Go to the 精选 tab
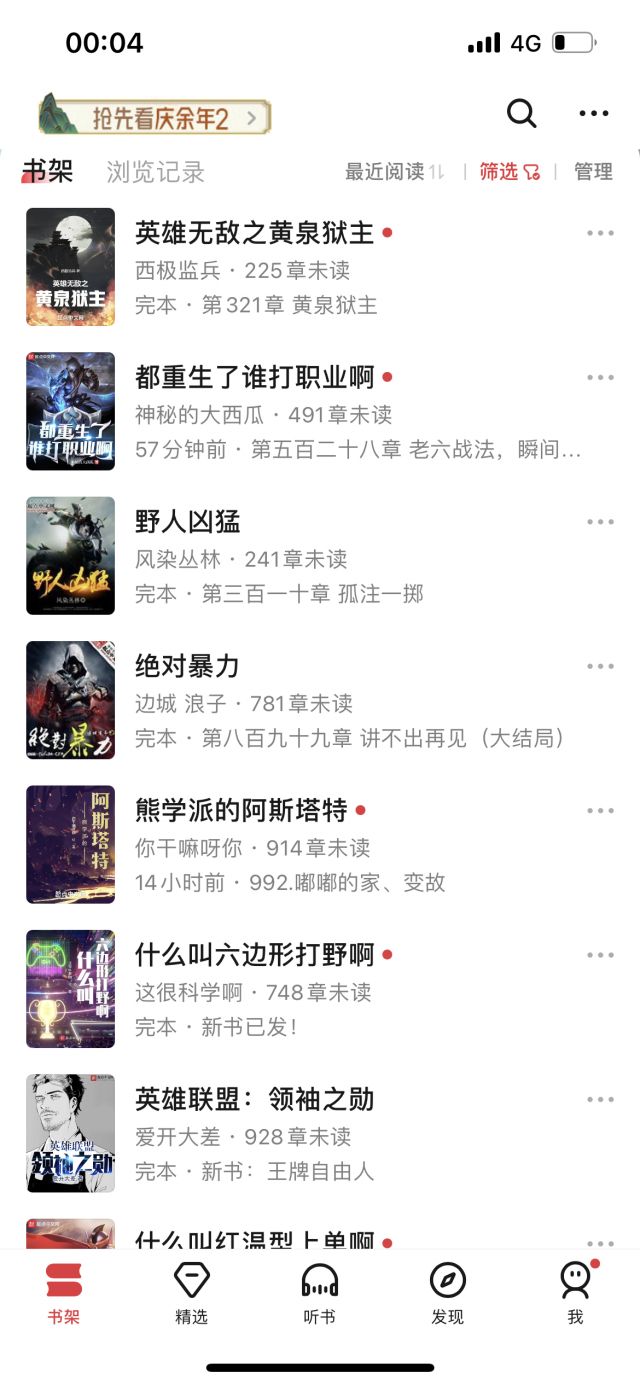This screenshot has height=1385, width=640. click(191, 1294)
